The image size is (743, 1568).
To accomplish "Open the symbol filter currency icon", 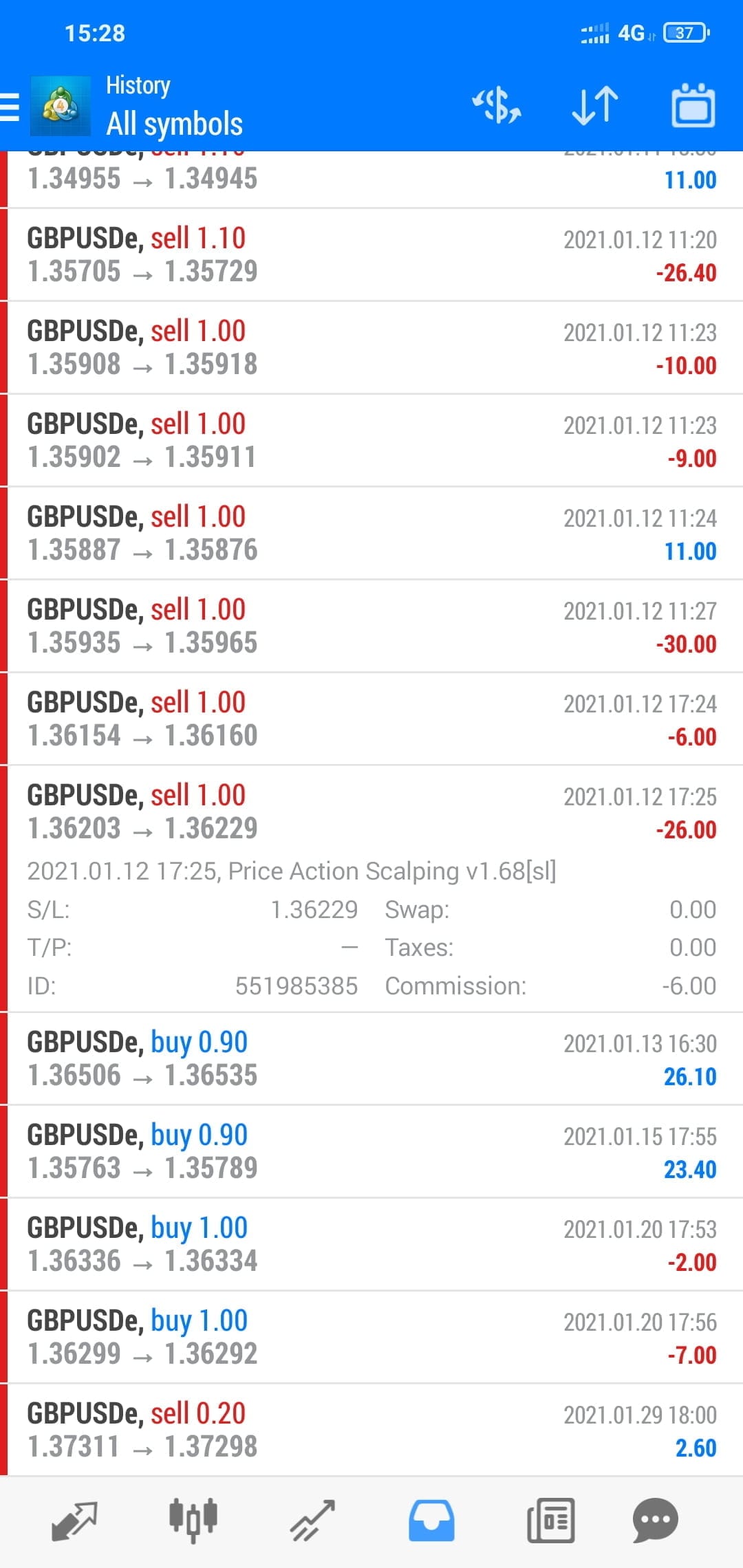I will click(496, 106).
